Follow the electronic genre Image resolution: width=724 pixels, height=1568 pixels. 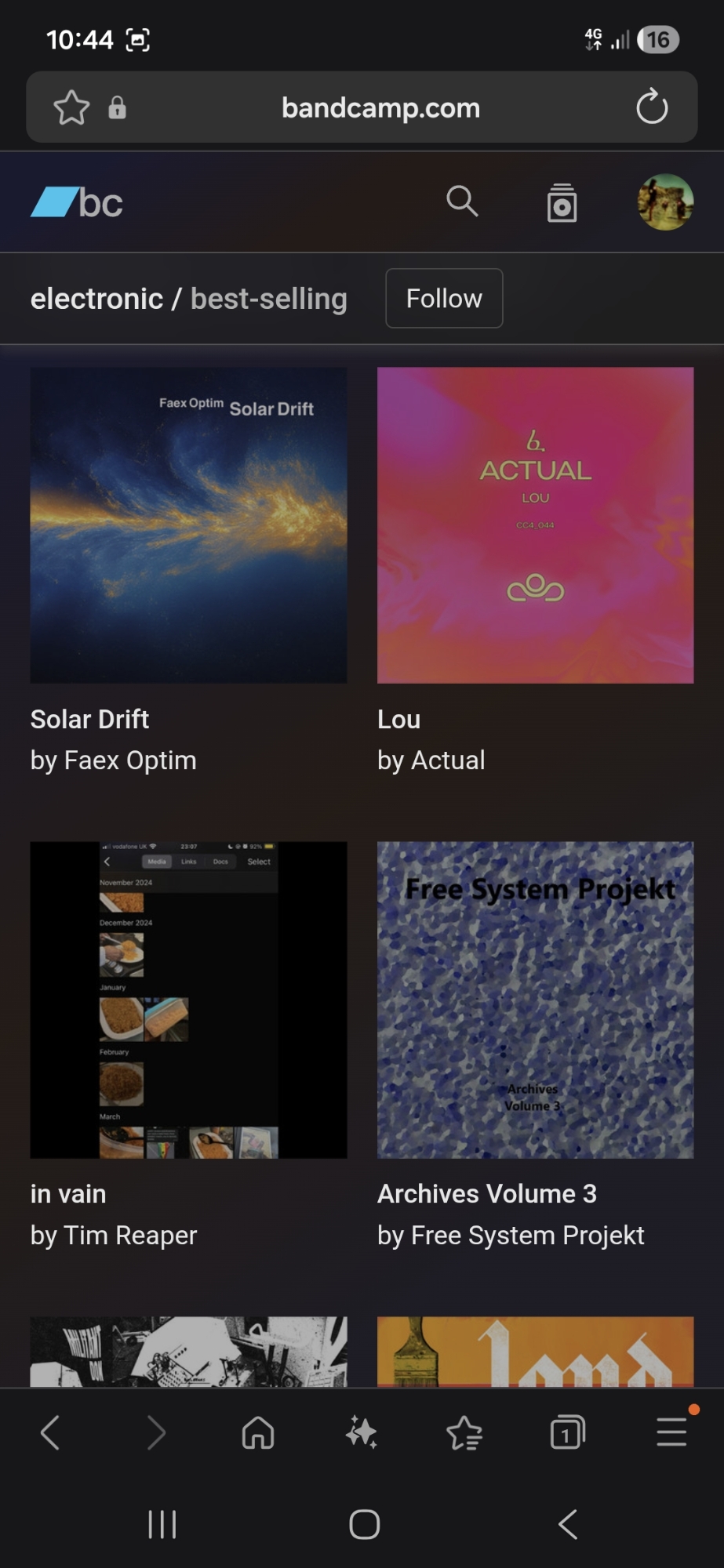pyautogui.click(x=444, y=299)
